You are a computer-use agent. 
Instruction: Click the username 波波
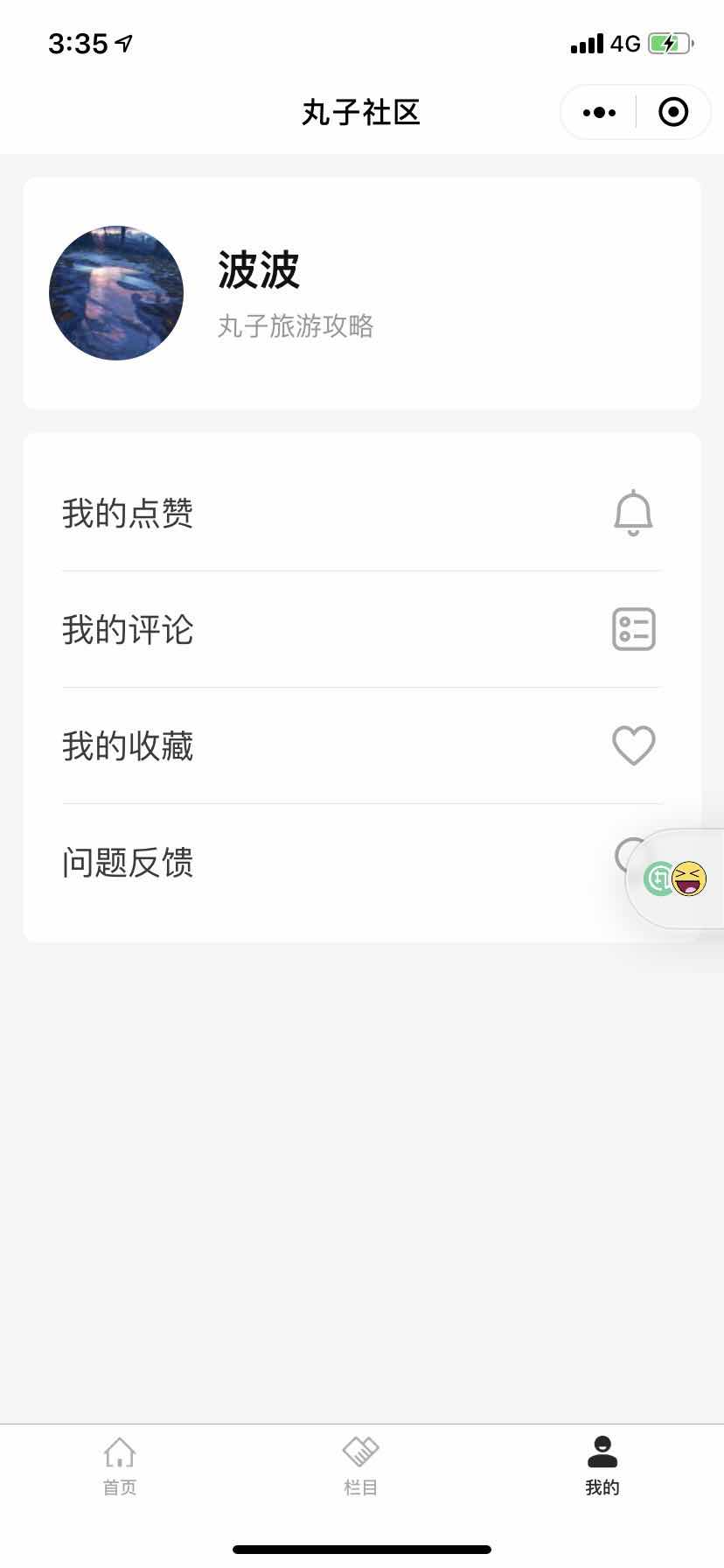(260, 271)
